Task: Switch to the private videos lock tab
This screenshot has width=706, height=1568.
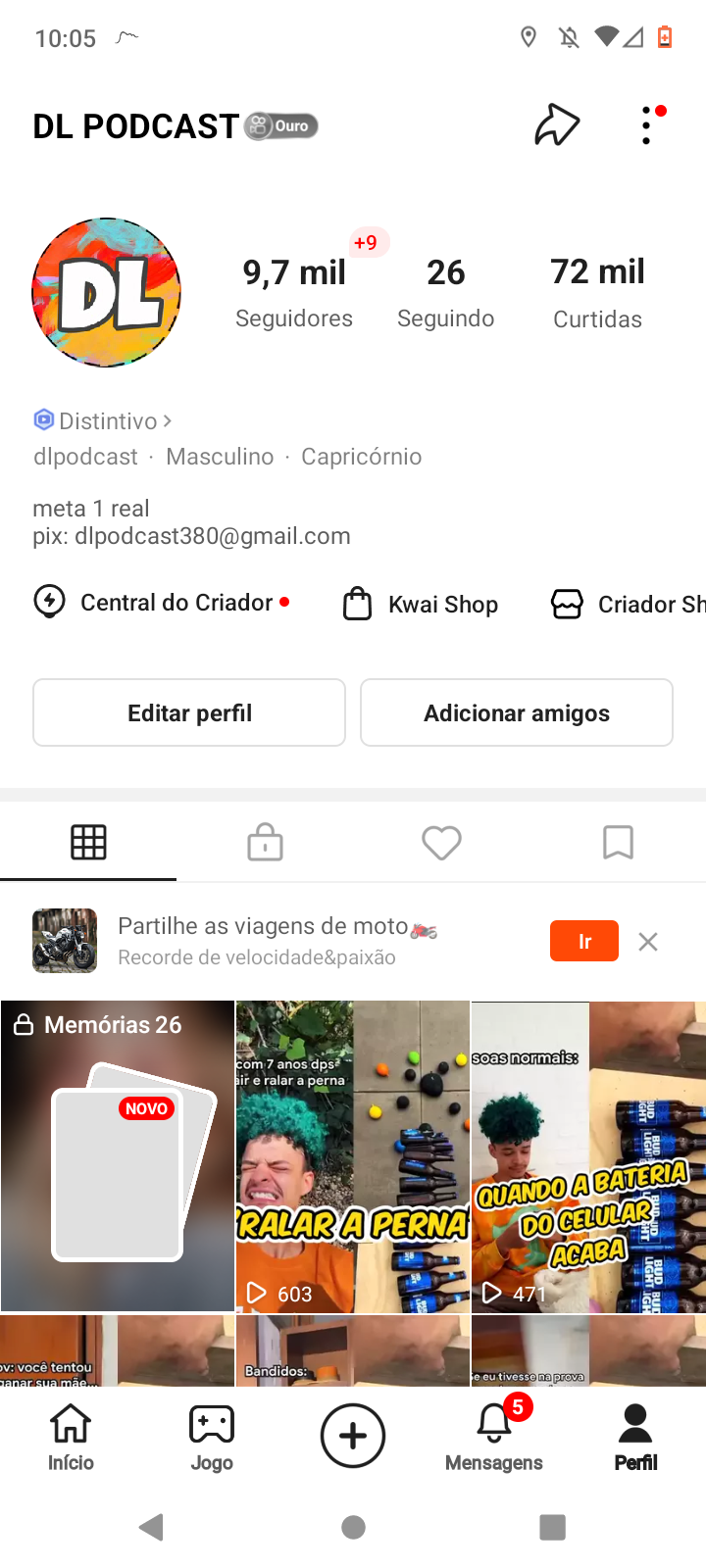Action: [265, 843]
